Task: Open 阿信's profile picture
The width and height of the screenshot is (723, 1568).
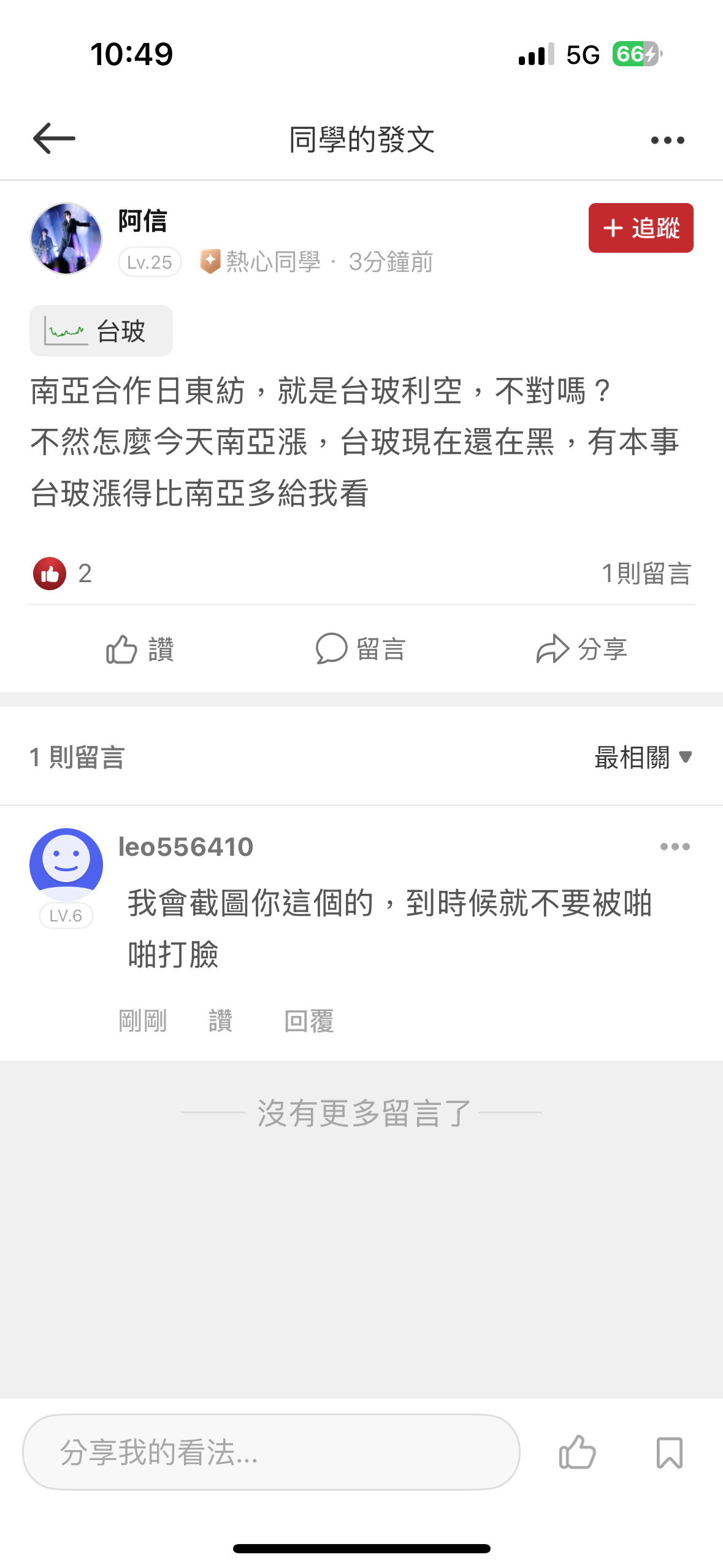Action: [x=66, y=239]
